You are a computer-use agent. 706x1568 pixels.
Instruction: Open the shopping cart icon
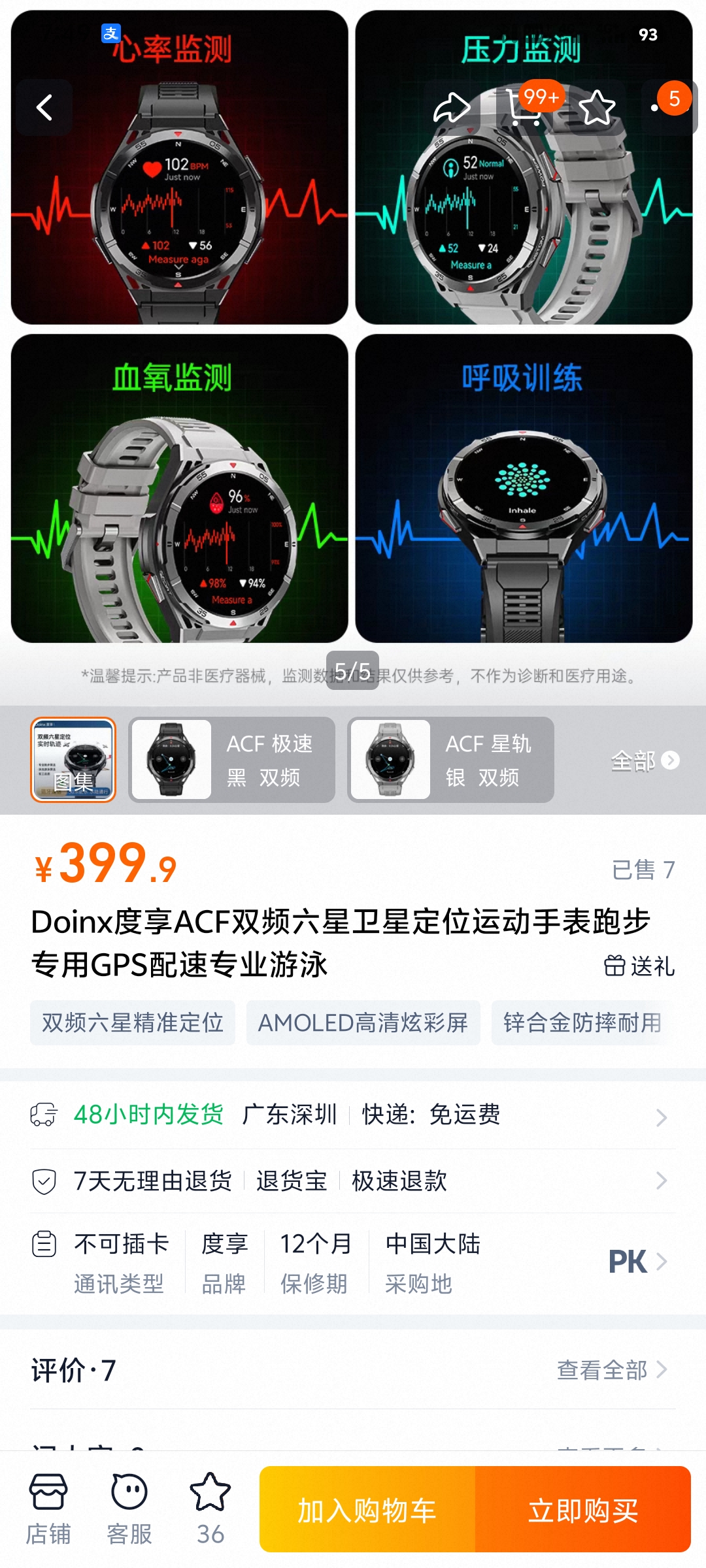coord(525,107)
